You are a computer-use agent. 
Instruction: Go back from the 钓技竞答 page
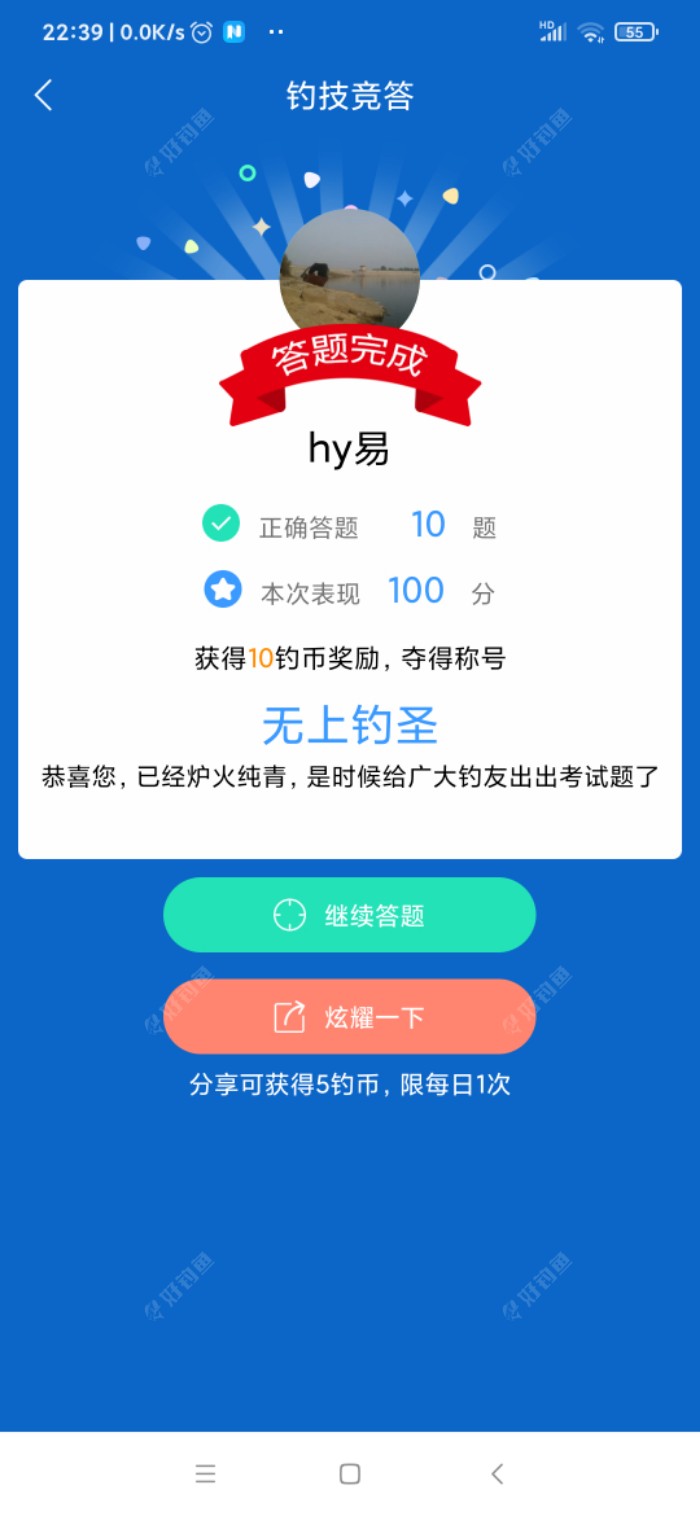[x=43, y=96]
